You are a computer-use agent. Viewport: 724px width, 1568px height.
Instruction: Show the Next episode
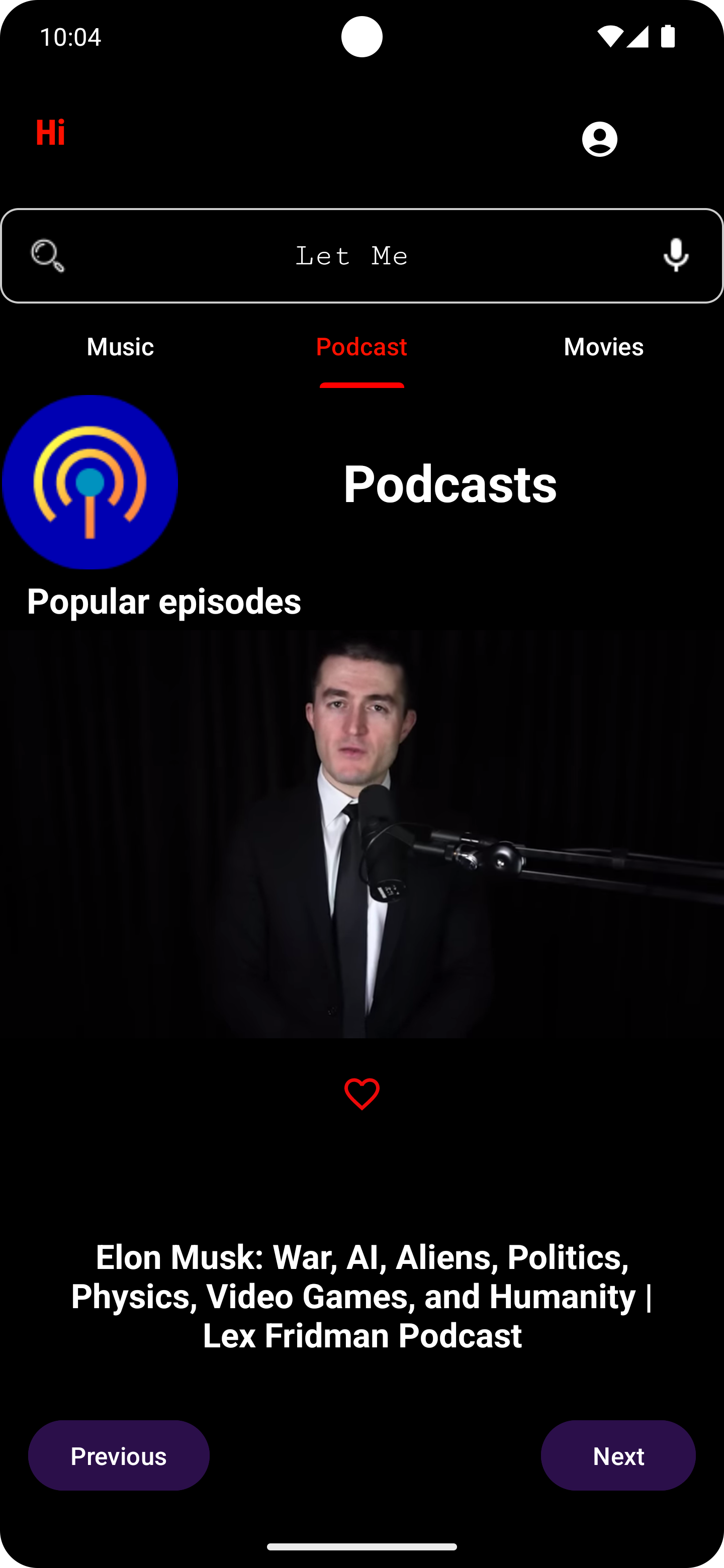tap(617, 1455)
